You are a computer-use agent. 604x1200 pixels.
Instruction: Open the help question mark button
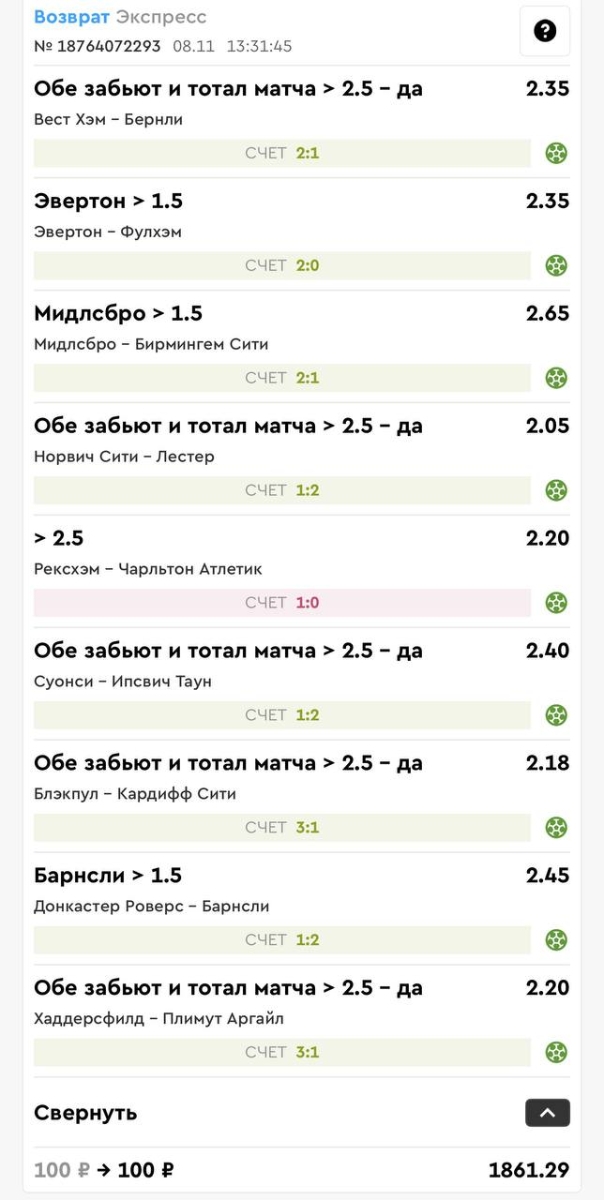545,31
